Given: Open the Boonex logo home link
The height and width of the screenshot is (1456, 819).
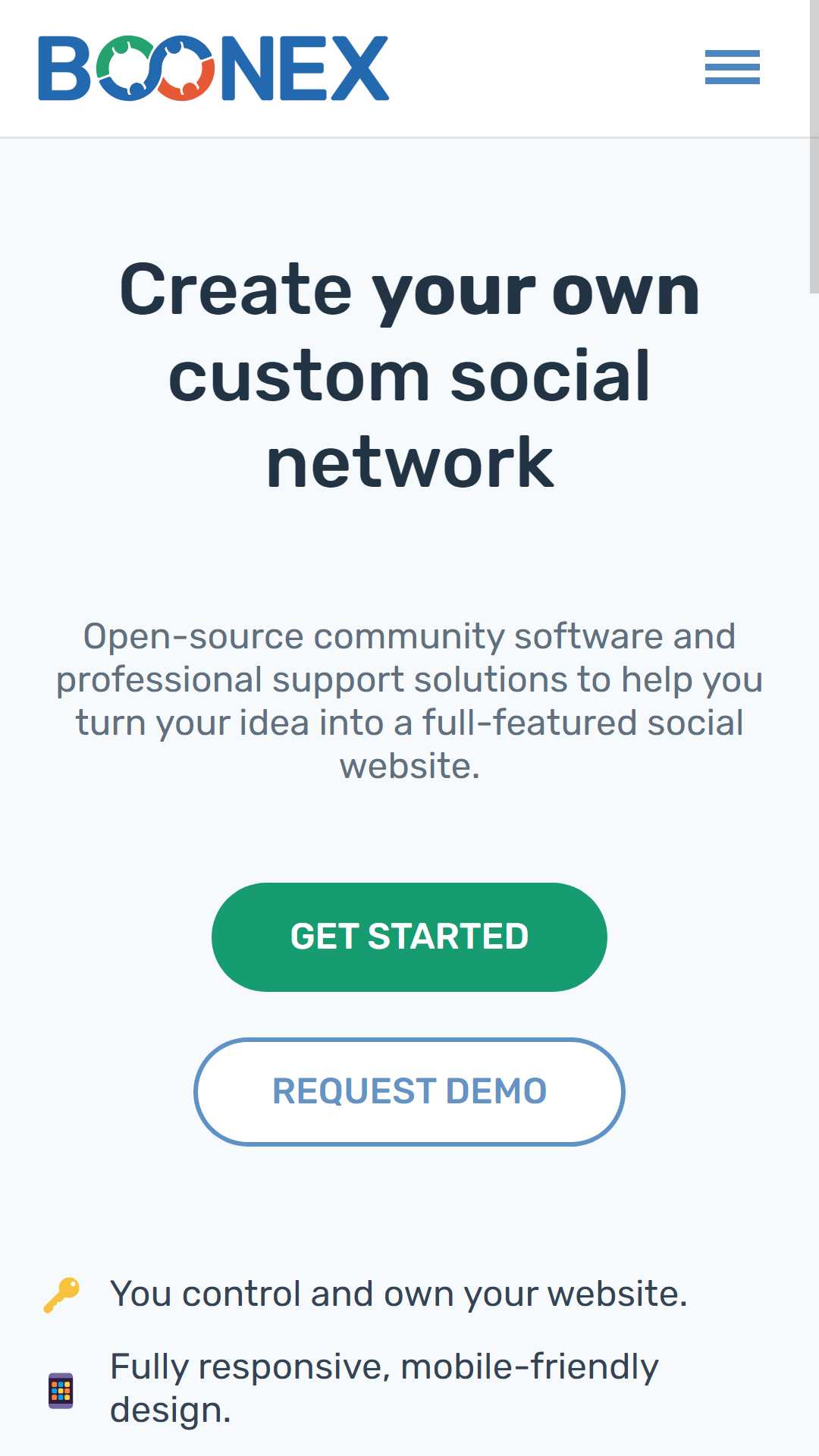Looking at the screenshot, I should click(x=213, y=68).
